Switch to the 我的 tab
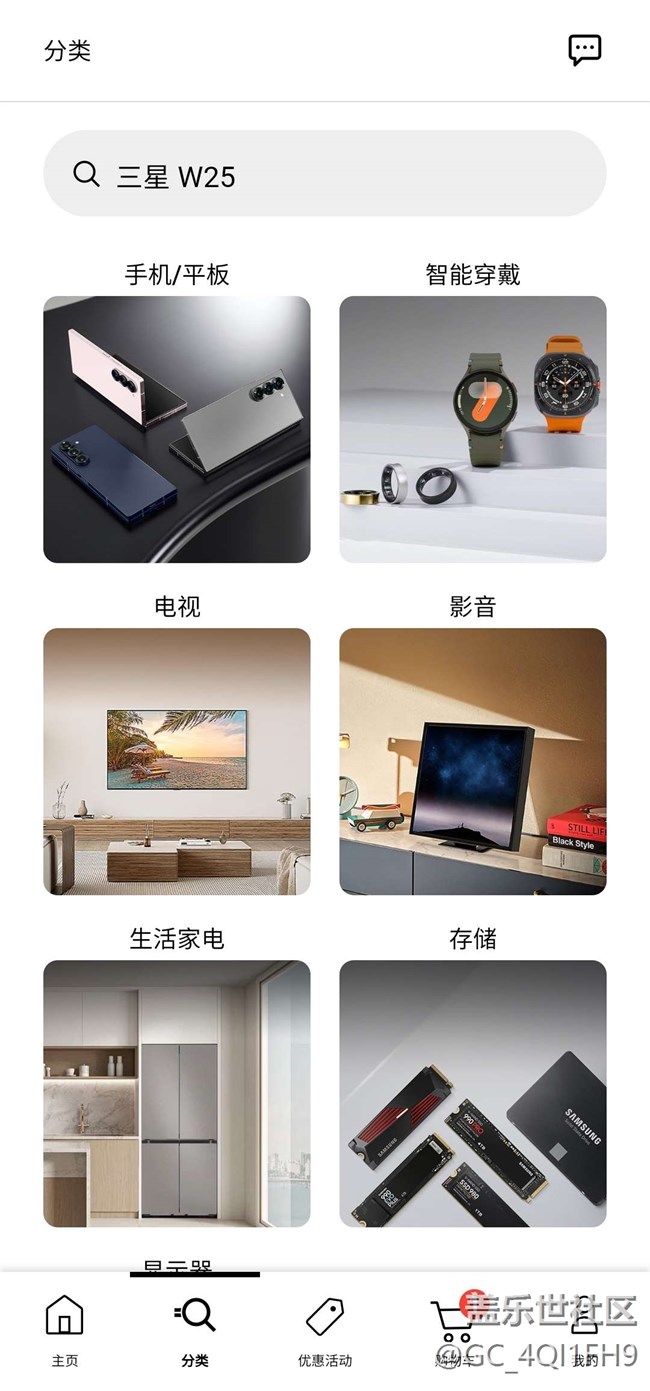The height and width of the screenshot is (1391, 650). pos(584,1329)
